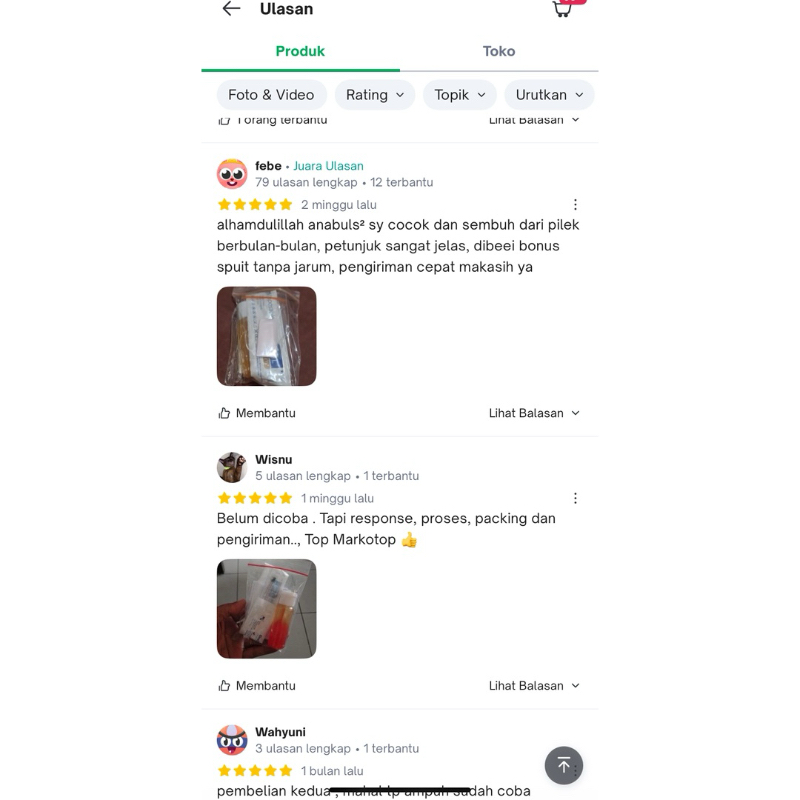
Task: Open febe's reviewer profile
Action: (x=232, y=174)
